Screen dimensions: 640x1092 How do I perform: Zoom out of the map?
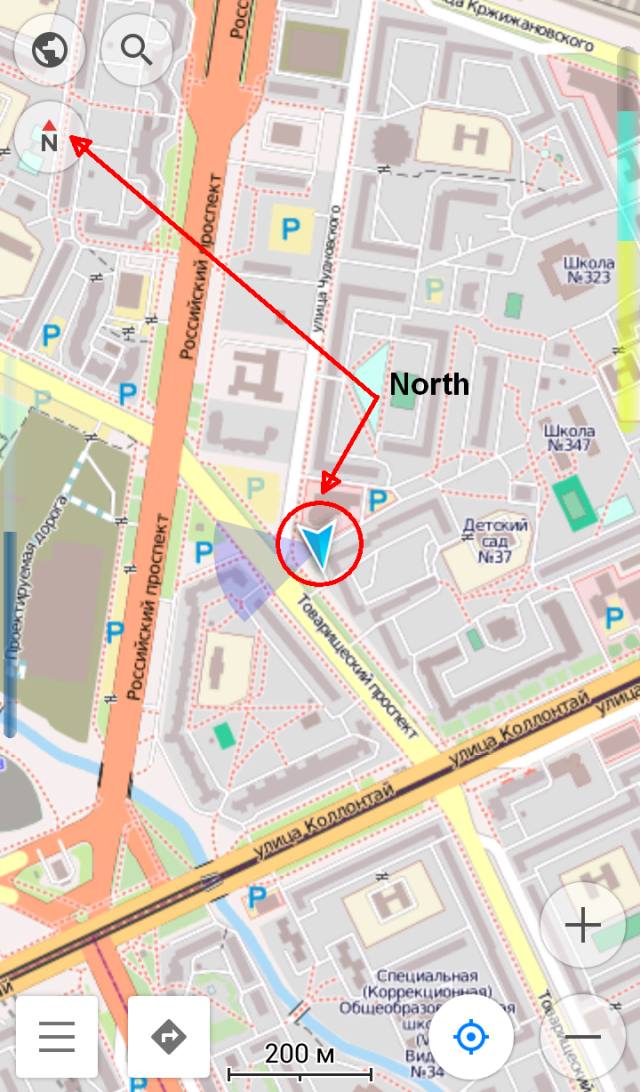tap(582, 1037)
